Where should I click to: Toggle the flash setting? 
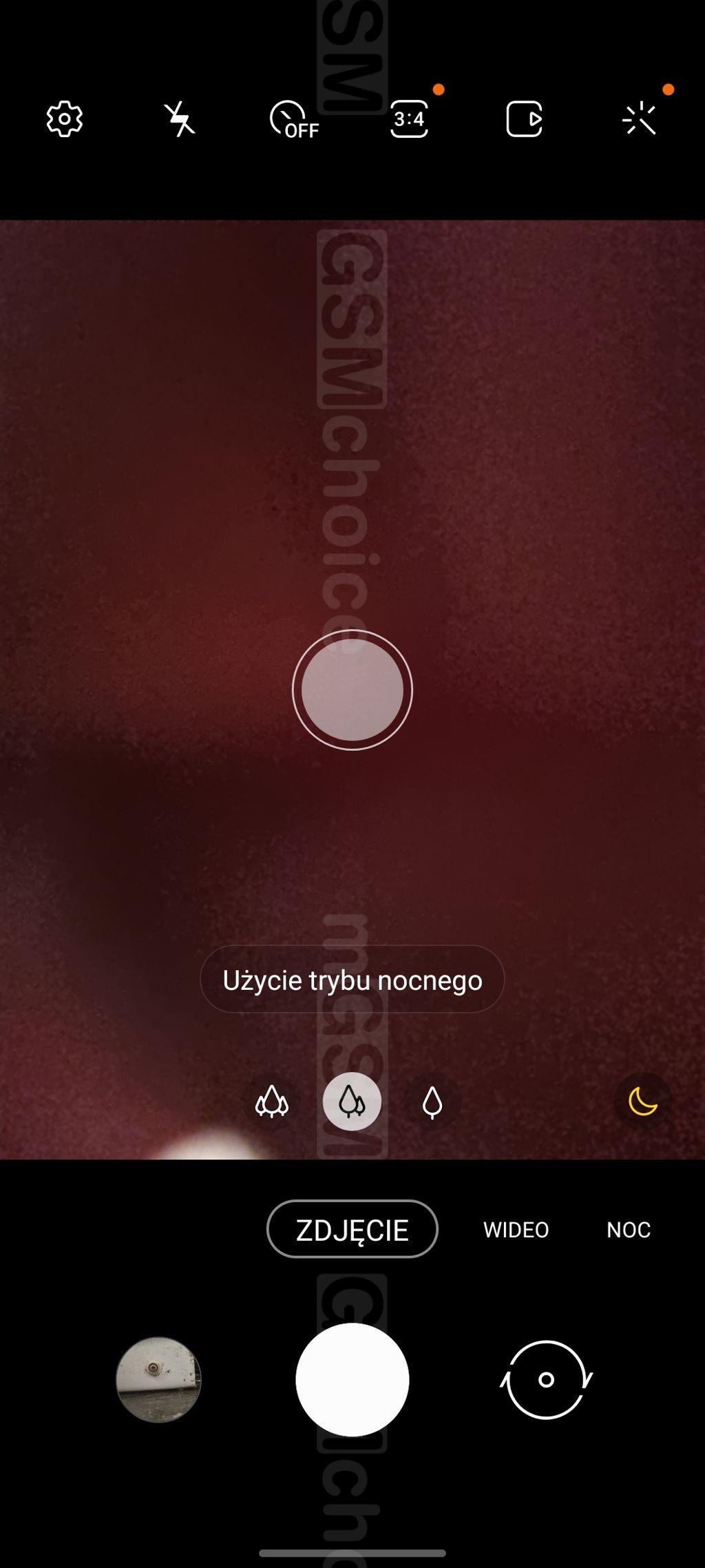(180, 119)
